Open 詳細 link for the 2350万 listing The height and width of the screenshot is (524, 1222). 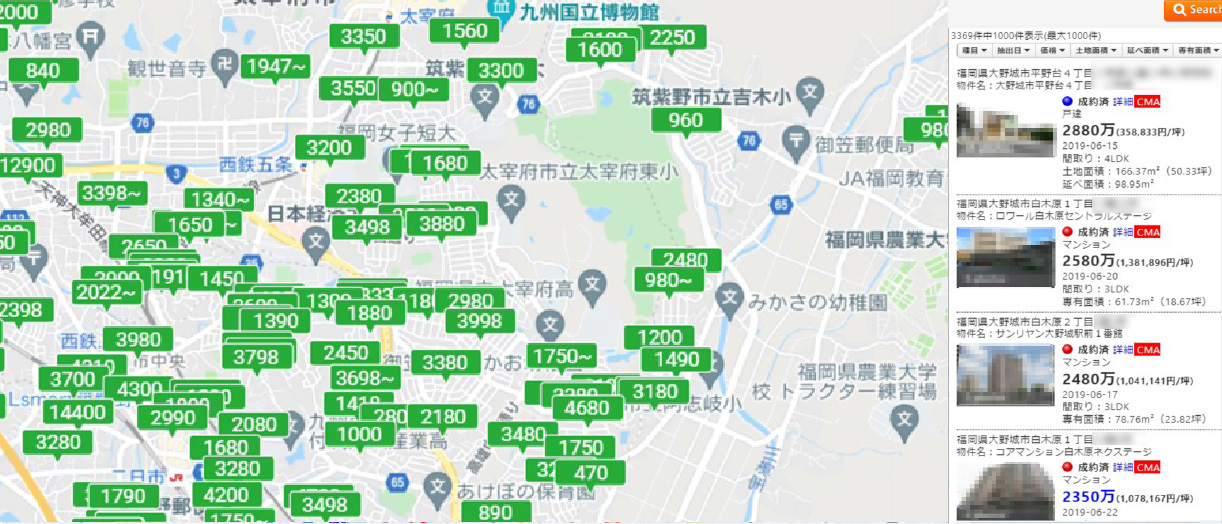1122,467
